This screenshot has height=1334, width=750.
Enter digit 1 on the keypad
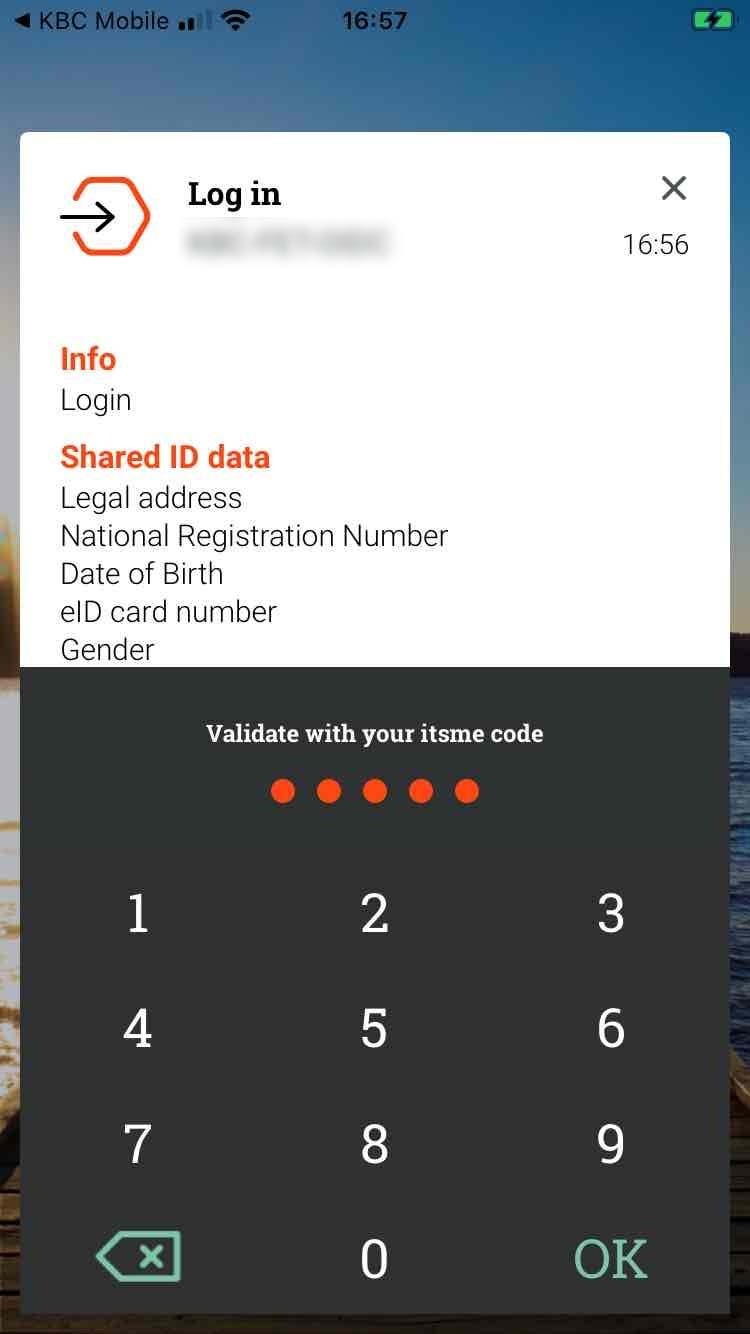pos(138,913)
